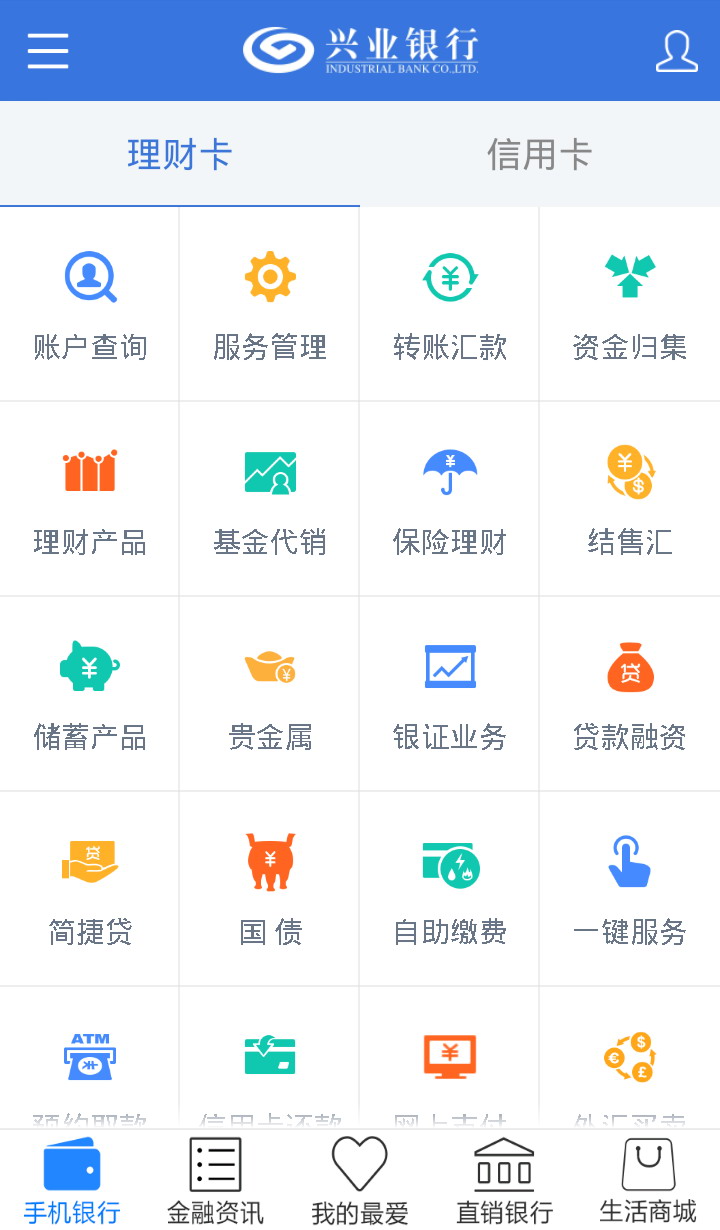Open 我的最爱 favorites section

(359, 1180)
